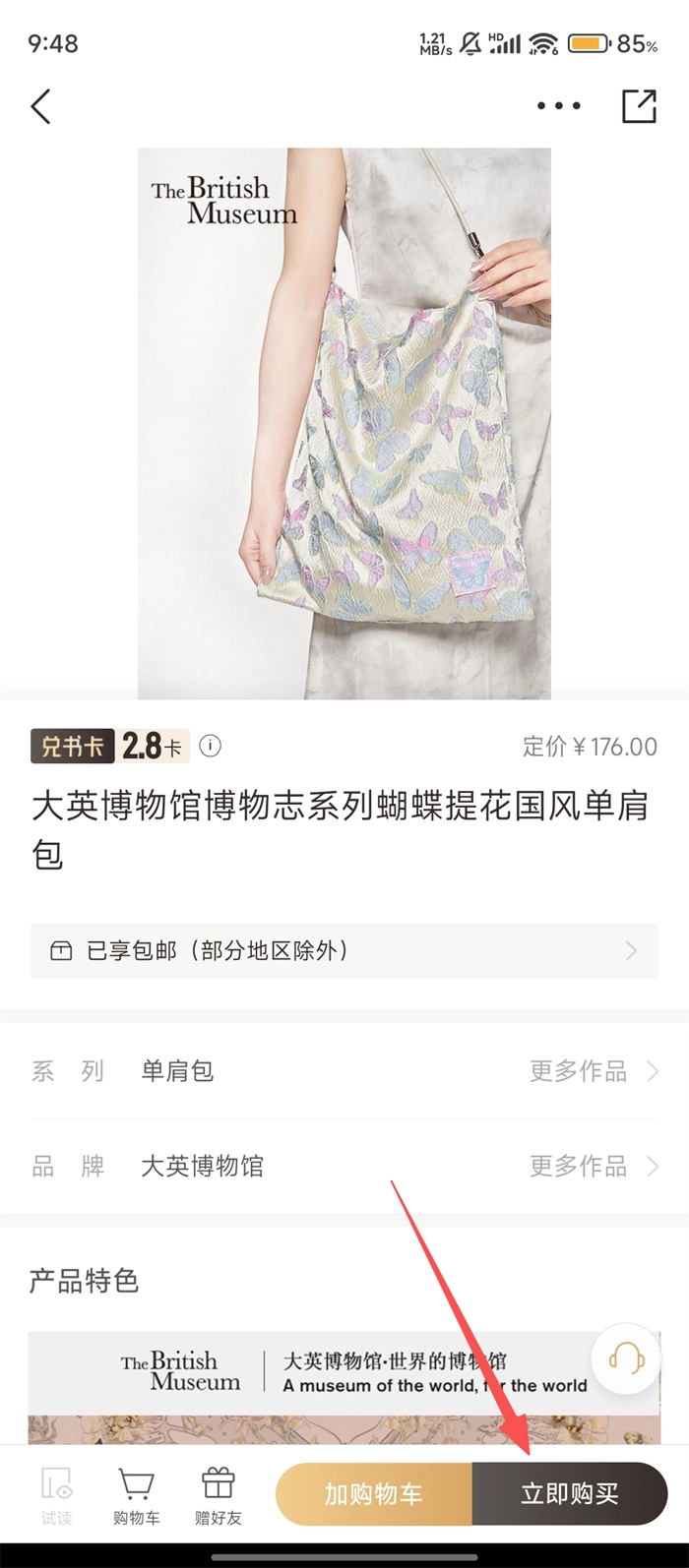Go back to the previous page
689x1568 pixels.
pyautogui.click(x=40, y=106)
